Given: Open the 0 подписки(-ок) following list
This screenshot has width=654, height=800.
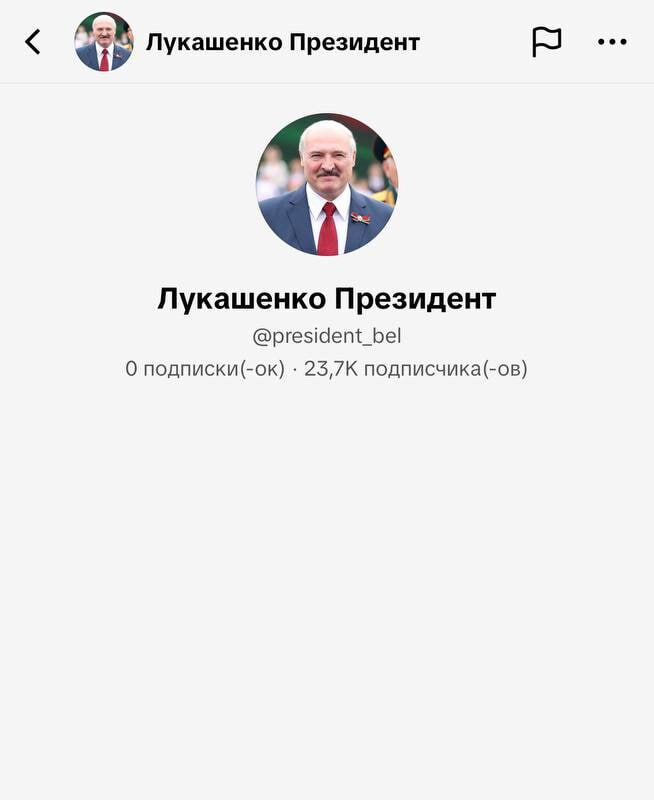Looking at the screenshot, I should (x=205, y=369).
